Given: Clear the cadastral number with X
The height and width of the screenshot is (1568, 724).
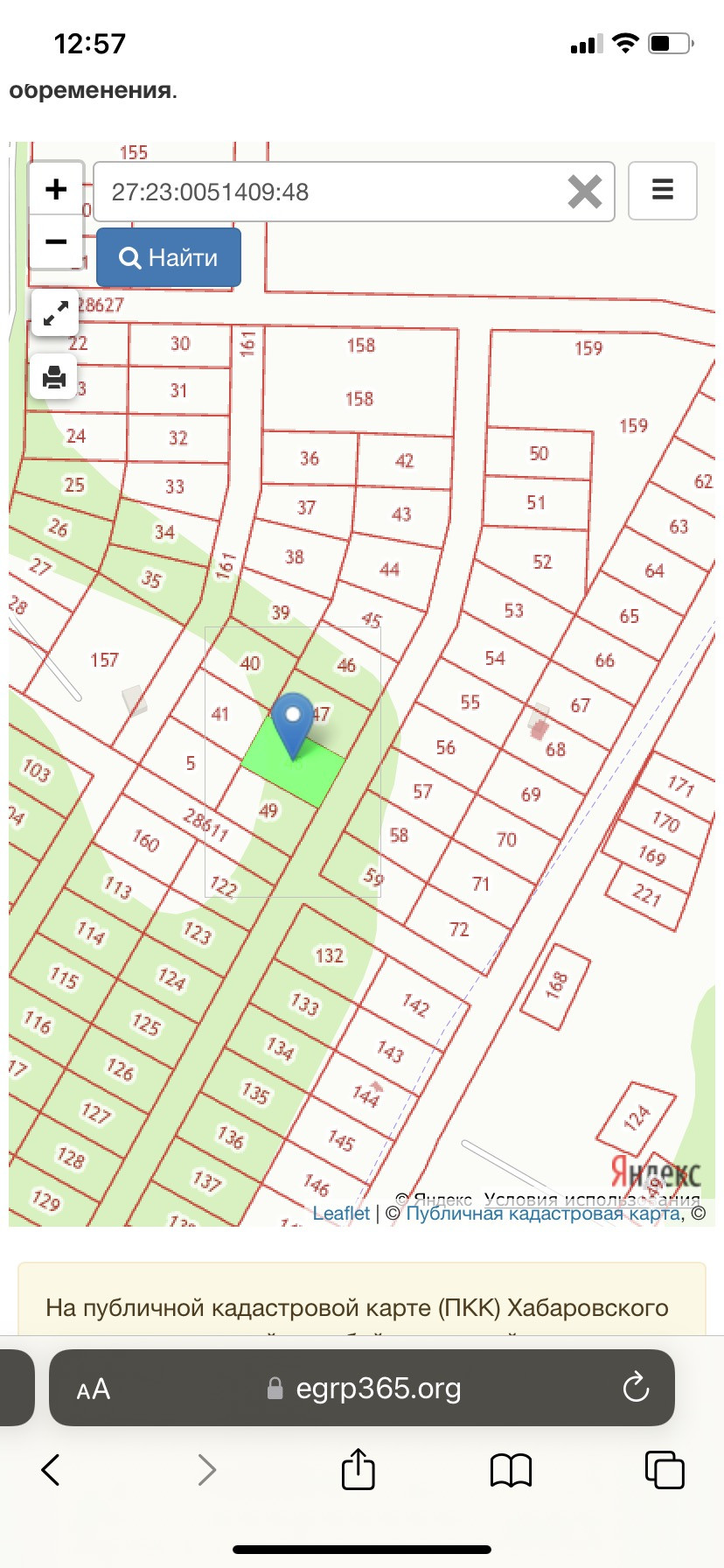Looking at the screenshot, I should coord(584,192).
